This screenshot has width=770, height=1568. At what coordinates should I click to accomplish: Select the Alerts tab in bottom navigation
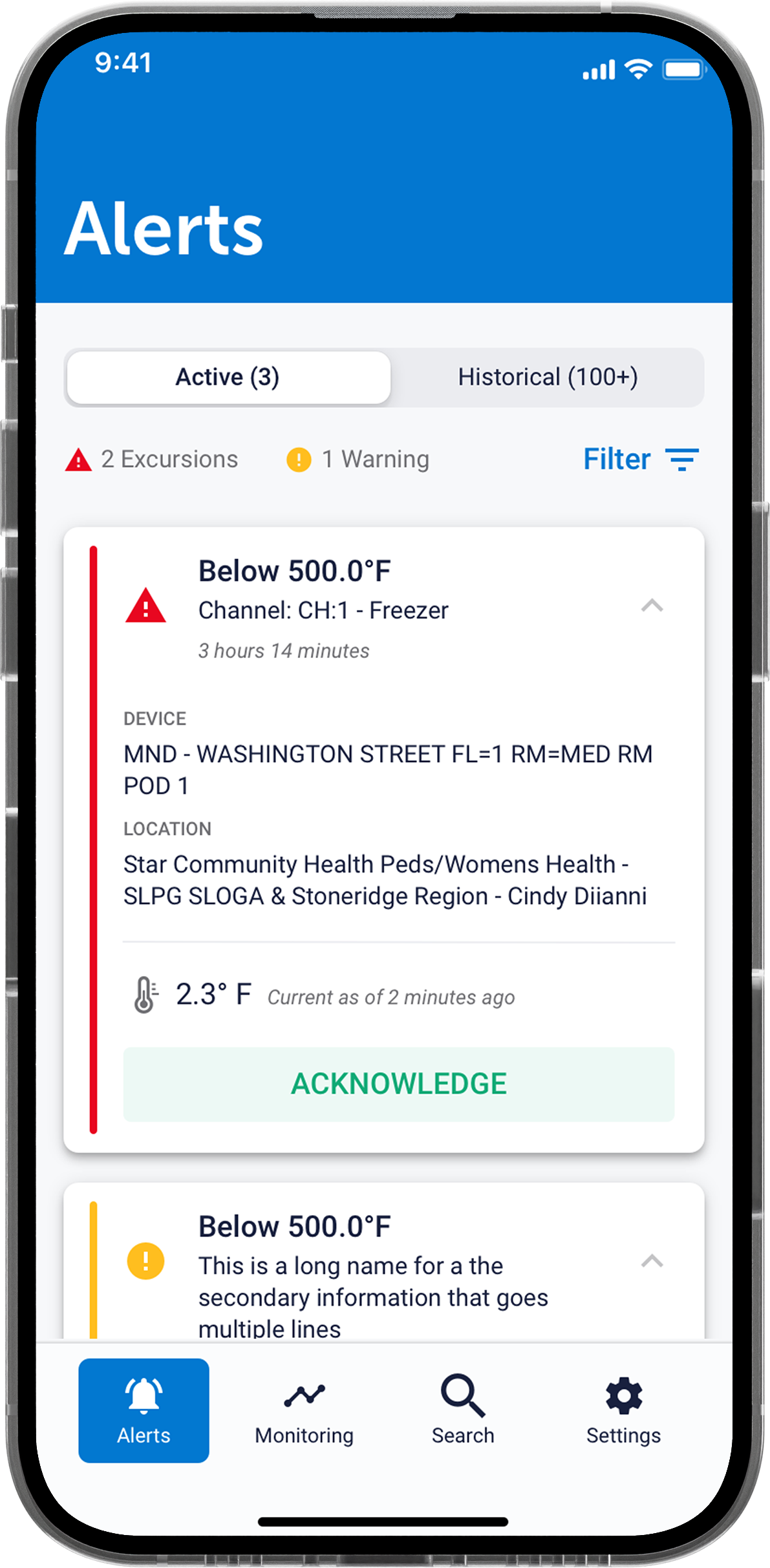tap(144, 1411)
